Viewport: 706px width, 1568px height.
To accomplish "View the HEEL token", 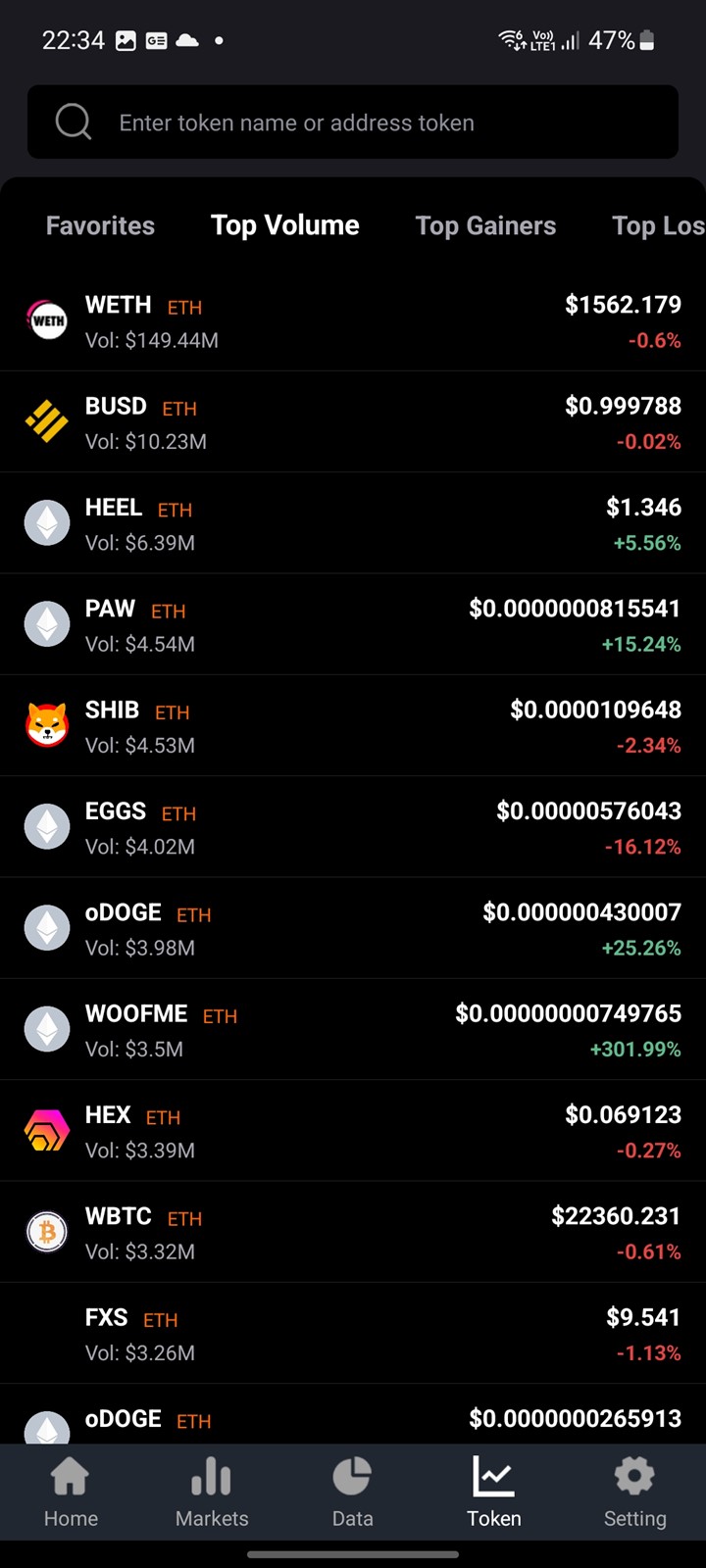I will pyautogui.click(x=353, y=523).
